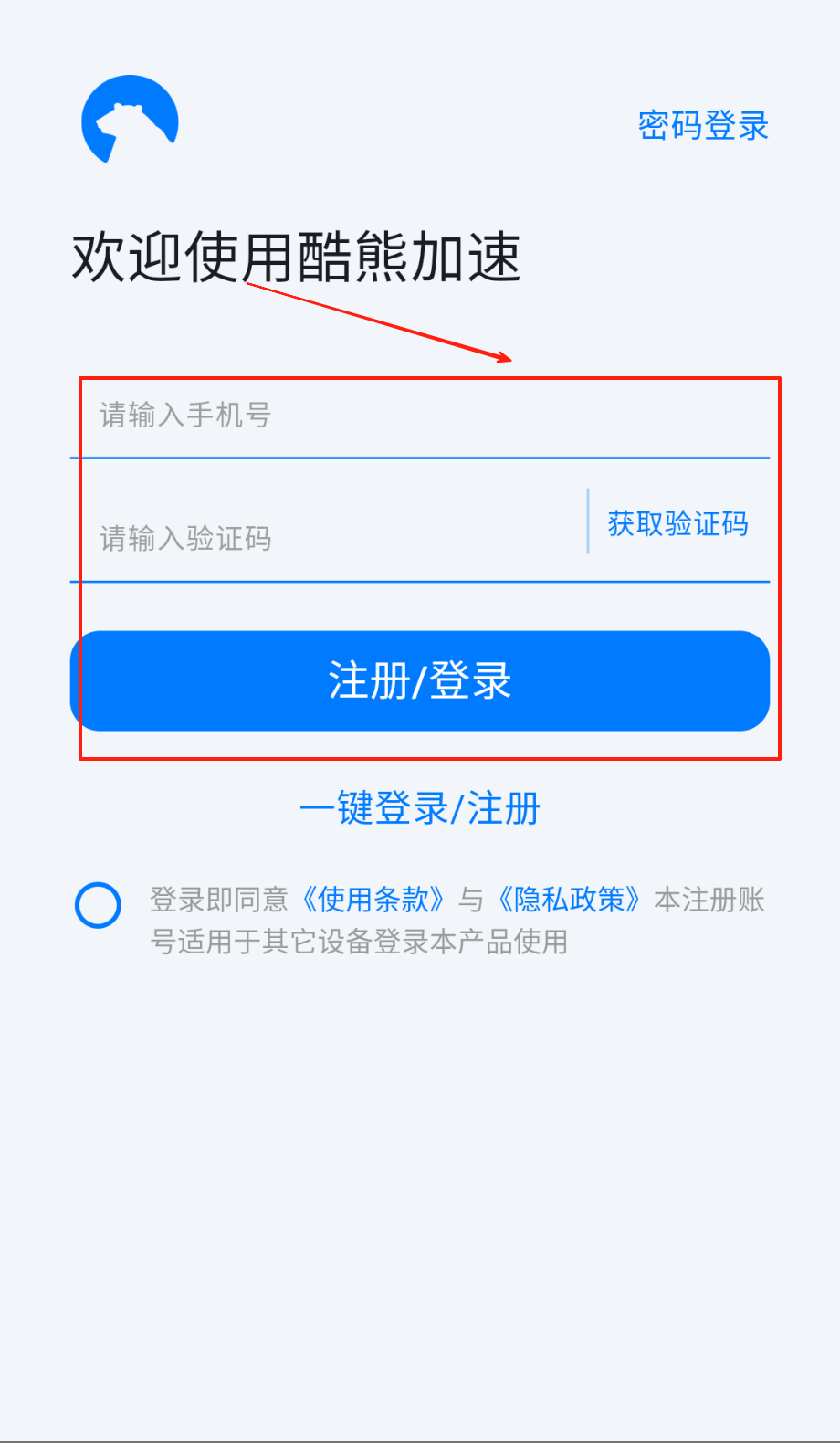Request a code via 获取验证码
The image size is (840, 1443).
pos(677,523)
